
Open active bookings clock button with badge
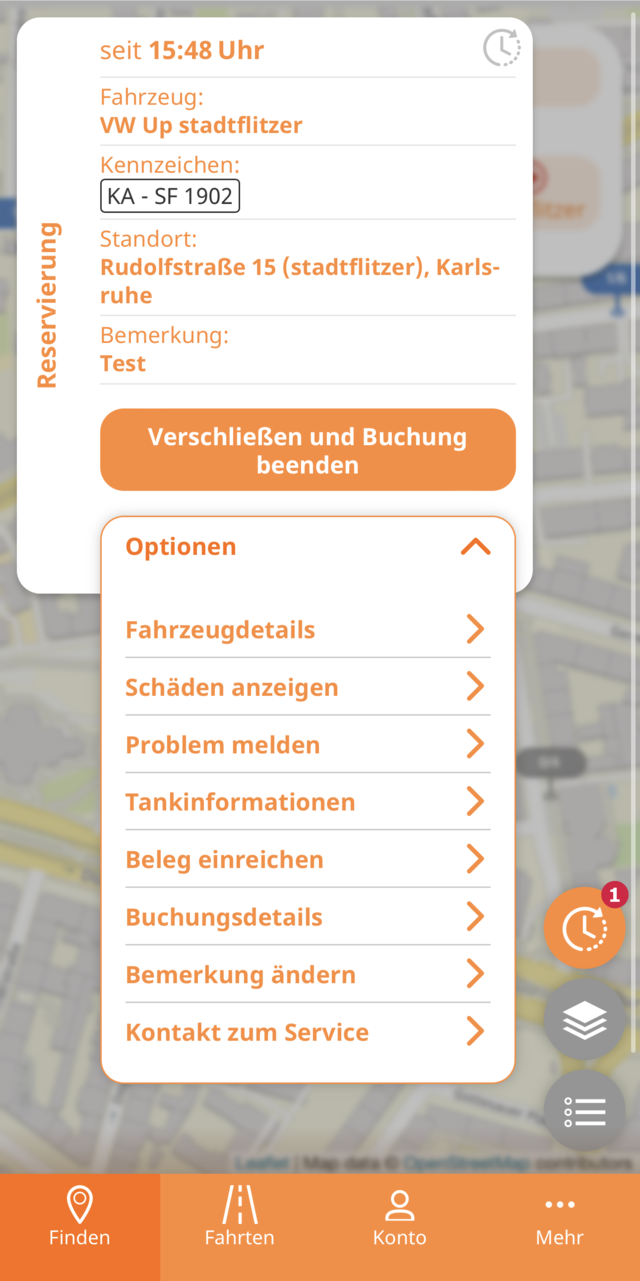pyautogui.click(x=585, y=929)
